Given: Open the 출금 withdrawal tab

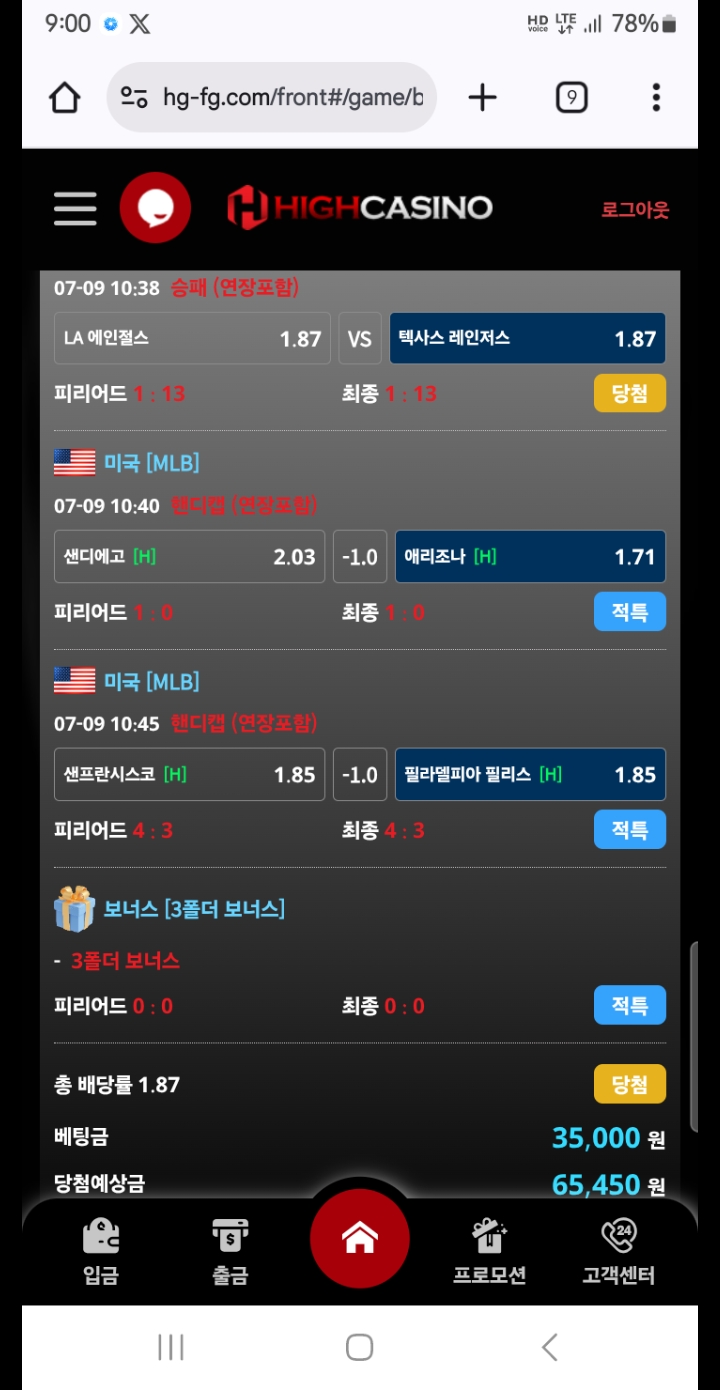Looking at the screenshot, I should (x=230, y=1250).
